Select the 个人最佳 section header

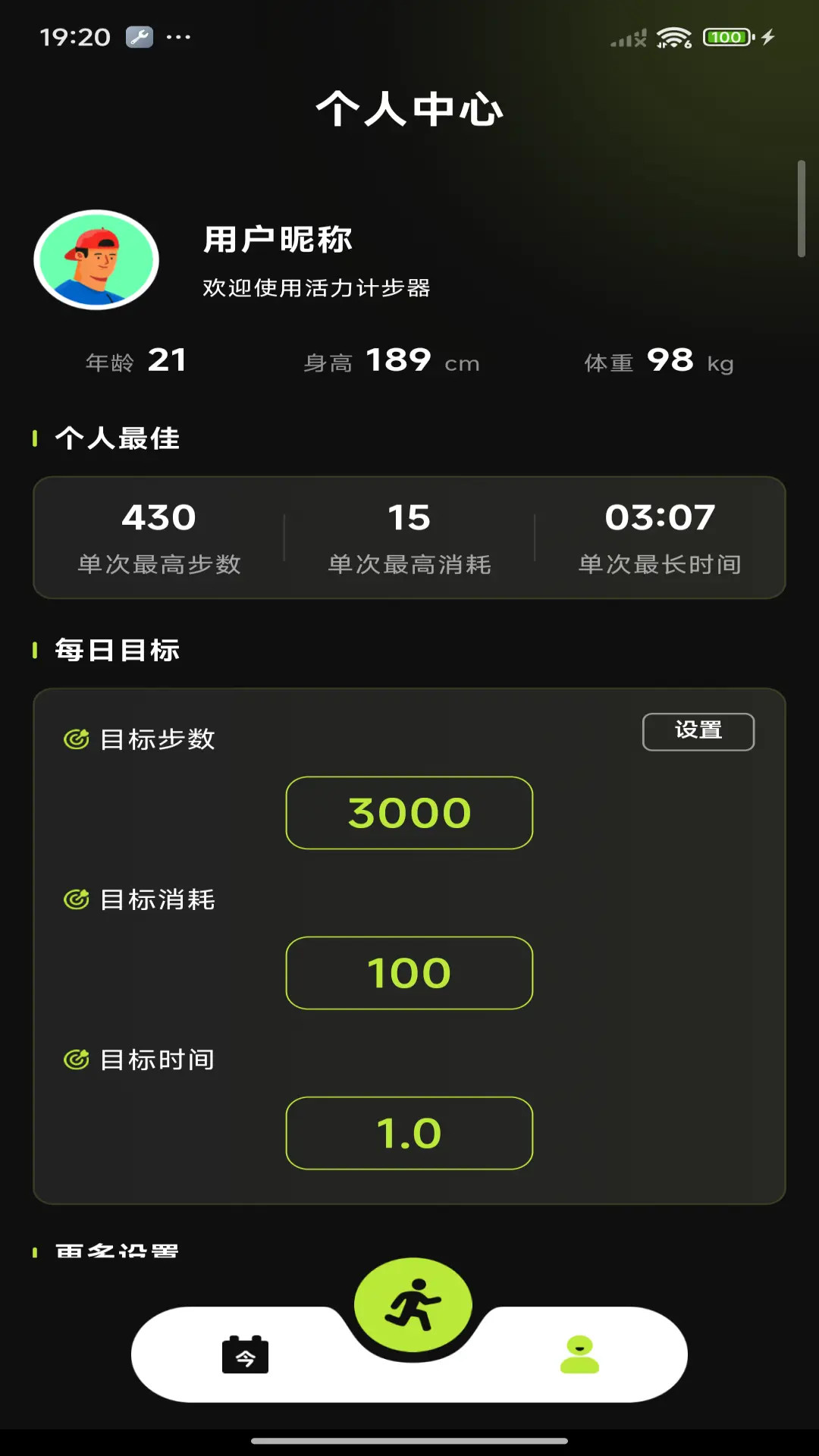(x=115, y=438)
